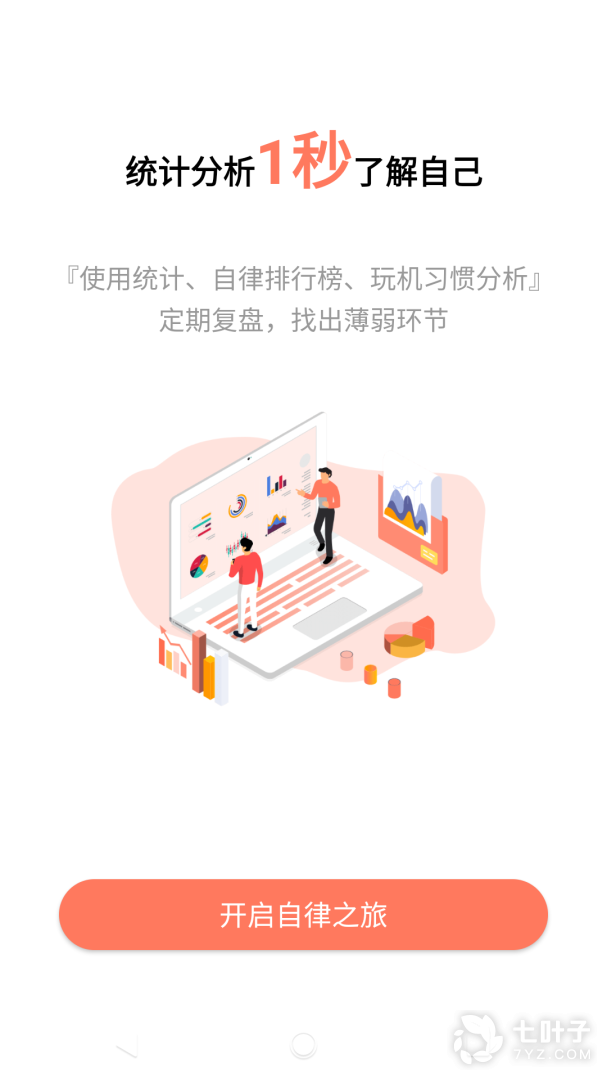Tap the system home button

[x=303, y=1046]
